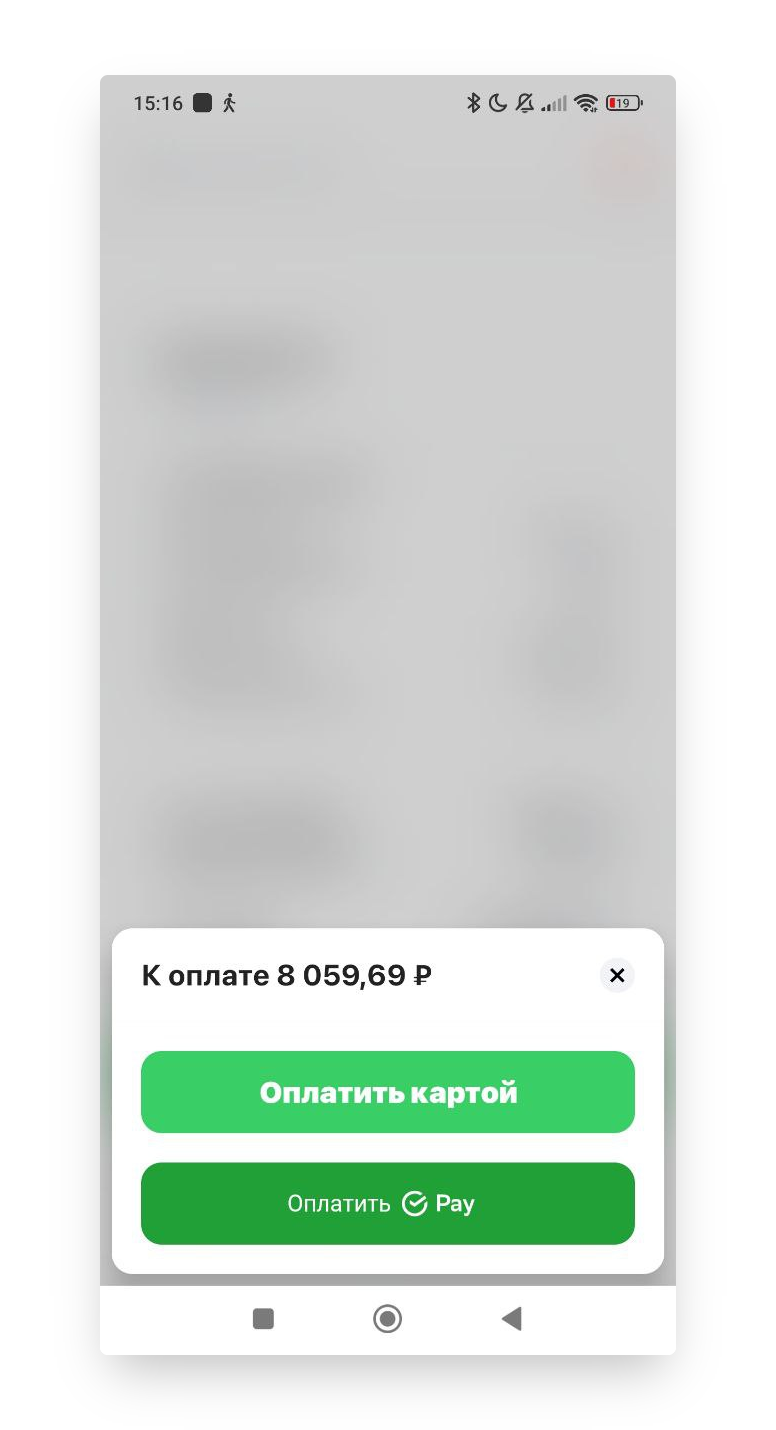Tap the system home button

pyautogui.click(x=387, y=1319)
